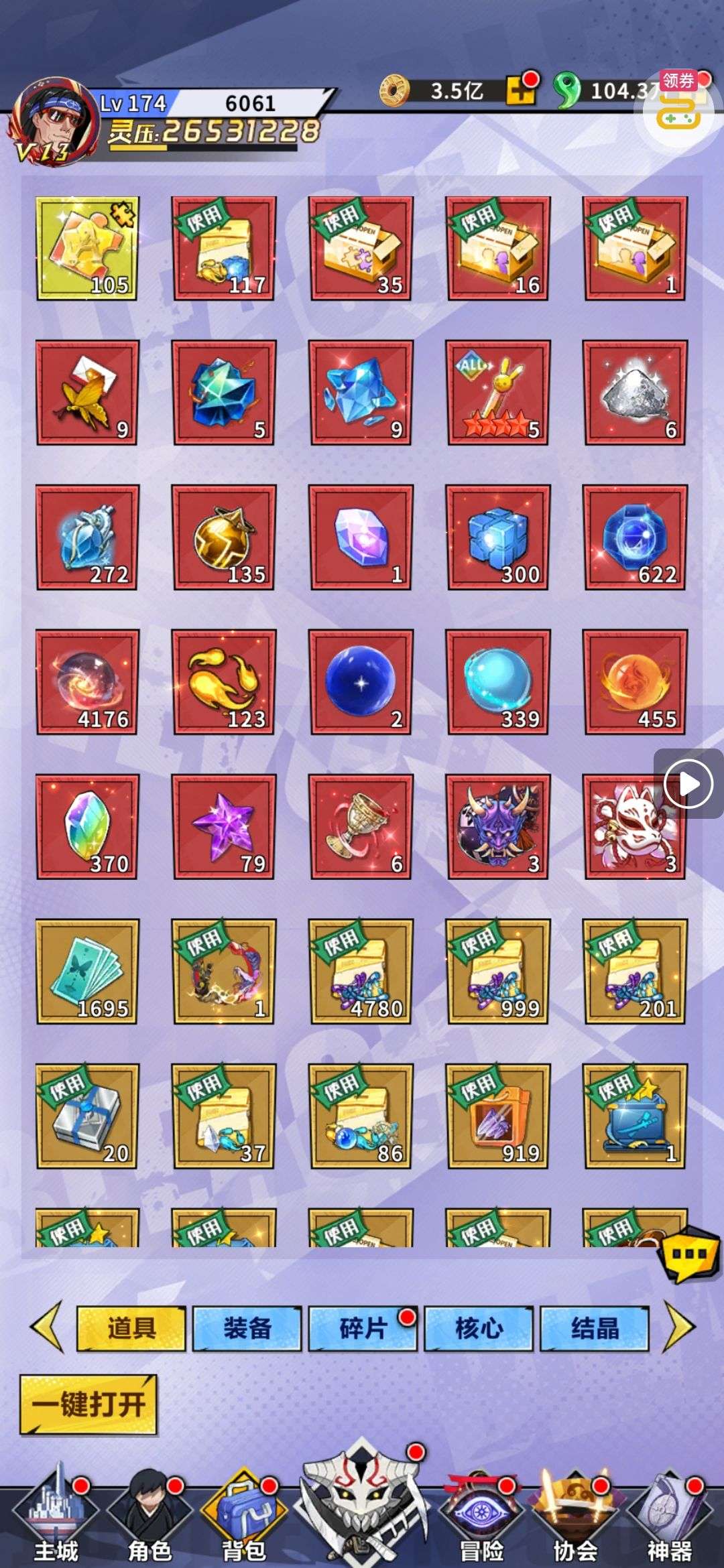Tap the floating video play button
This screenshot has width=724, height=1568.
tap(688, 783)
